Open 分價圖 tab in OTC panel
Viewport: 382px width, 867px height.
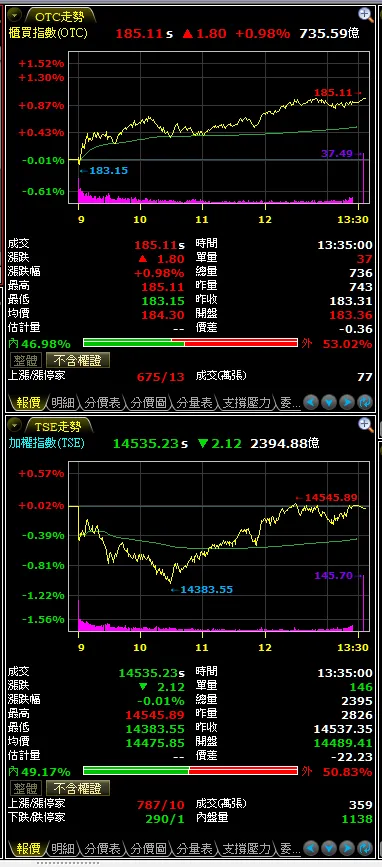148,403
